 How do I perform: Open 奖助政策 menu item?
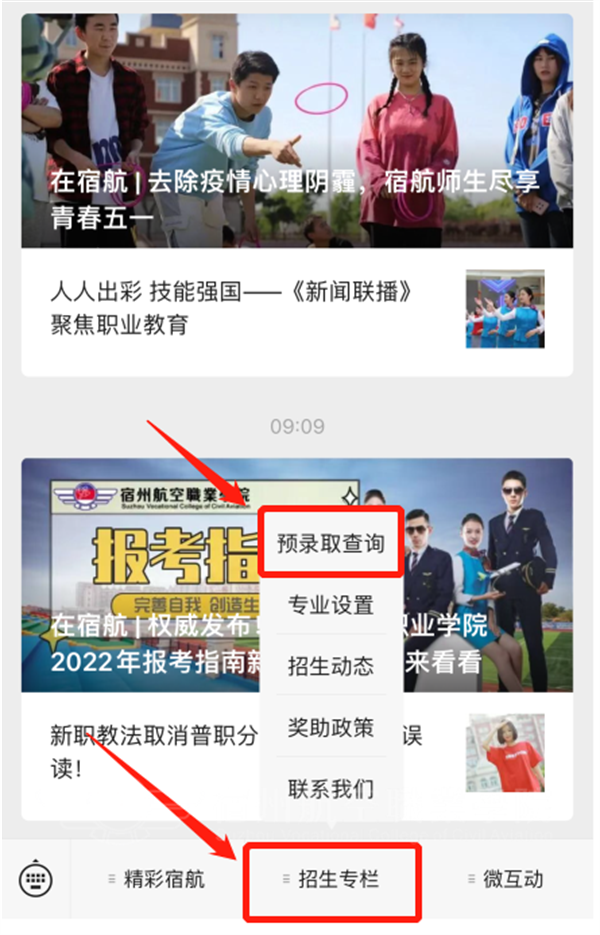click(331, 727)
